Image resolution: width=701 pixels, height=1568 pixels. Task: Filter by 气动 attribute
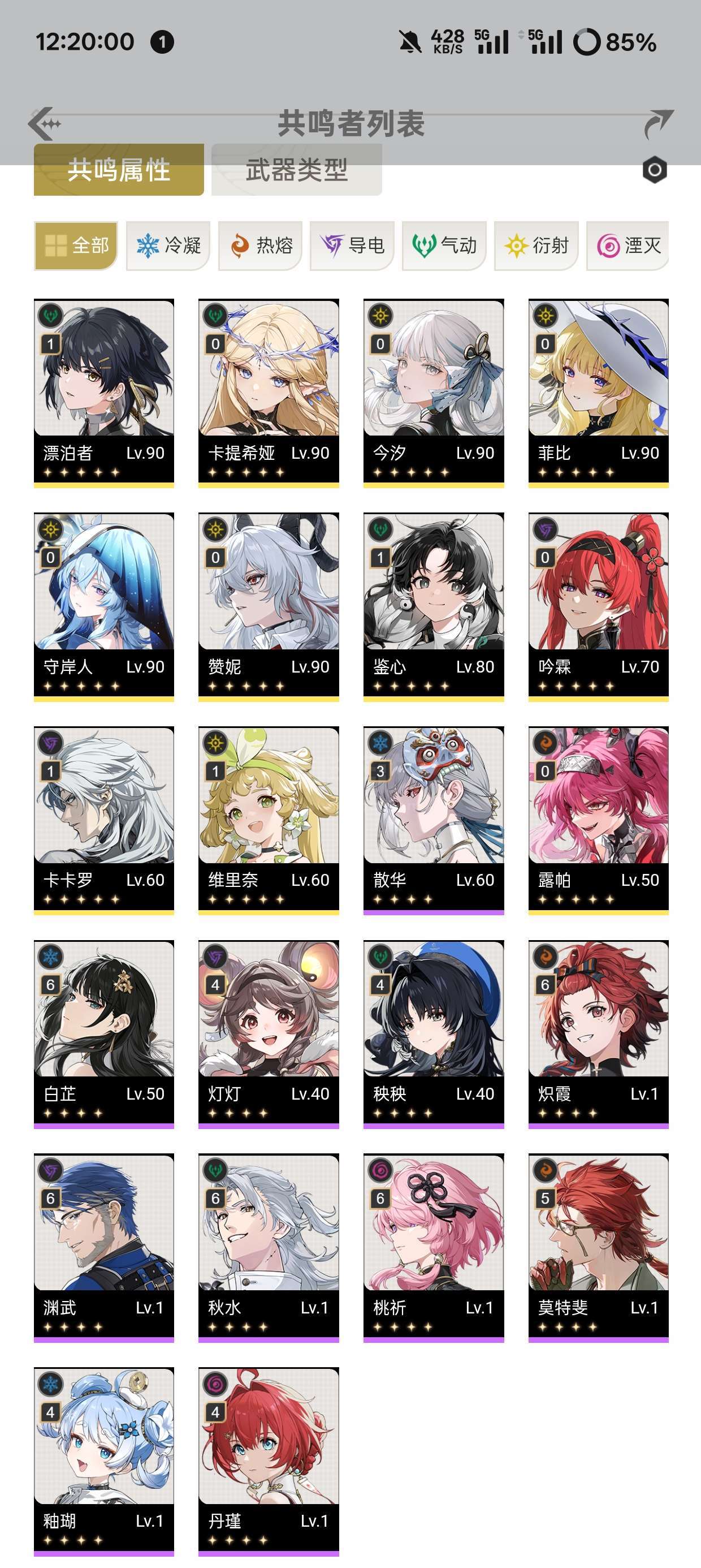(x=444, y=246)
